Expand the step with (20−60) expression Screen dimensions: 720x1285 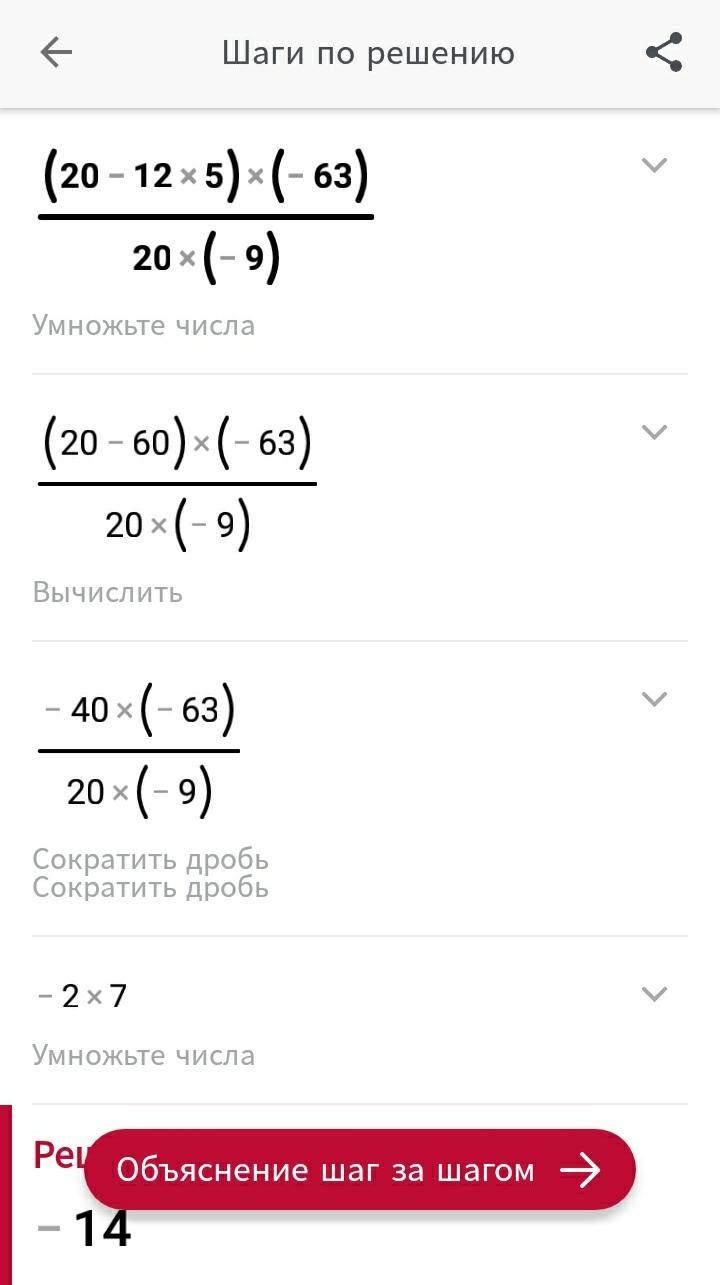point(654,432)
